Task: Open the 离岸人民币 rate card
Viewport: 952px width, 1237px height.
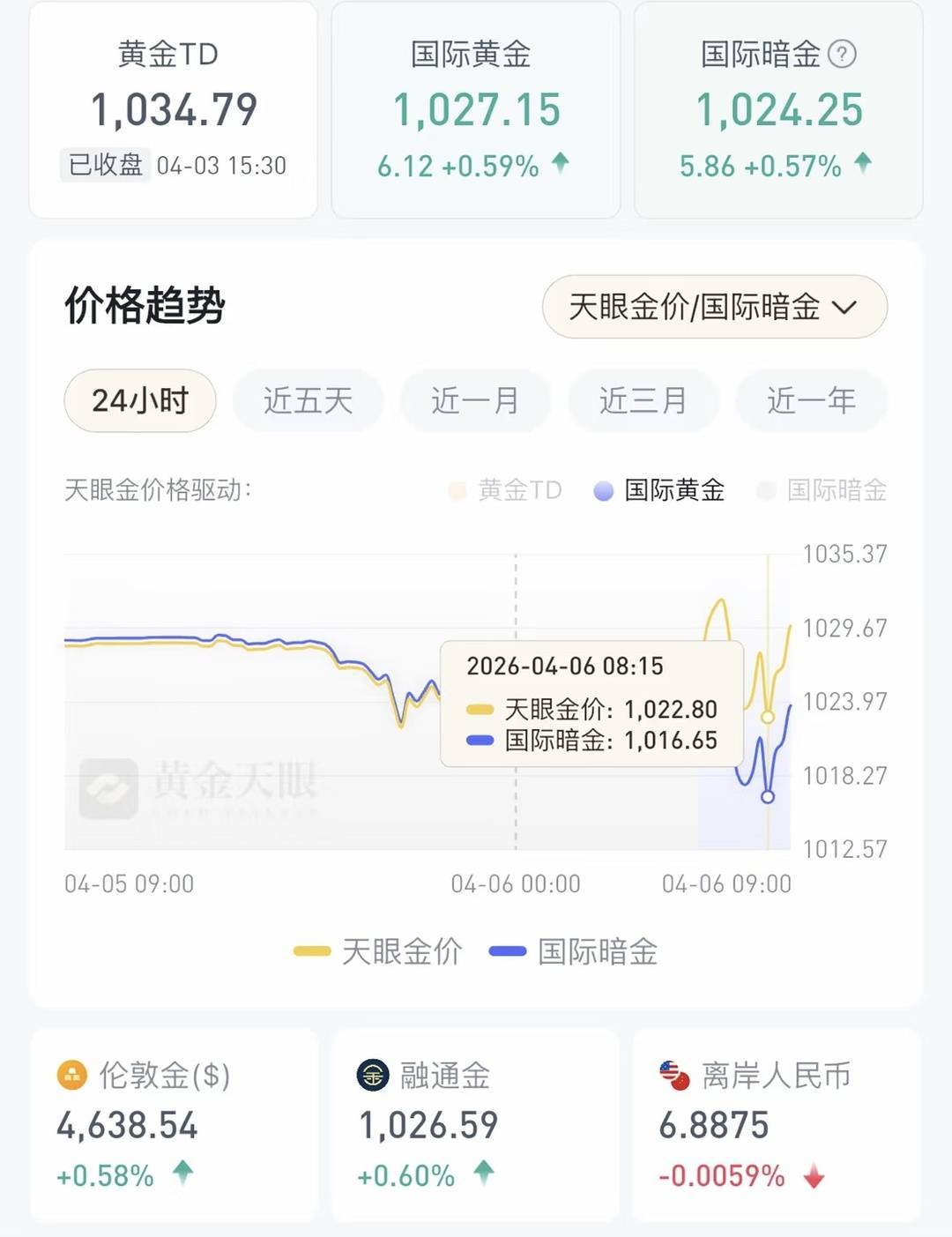Action: click(777, 1124)
